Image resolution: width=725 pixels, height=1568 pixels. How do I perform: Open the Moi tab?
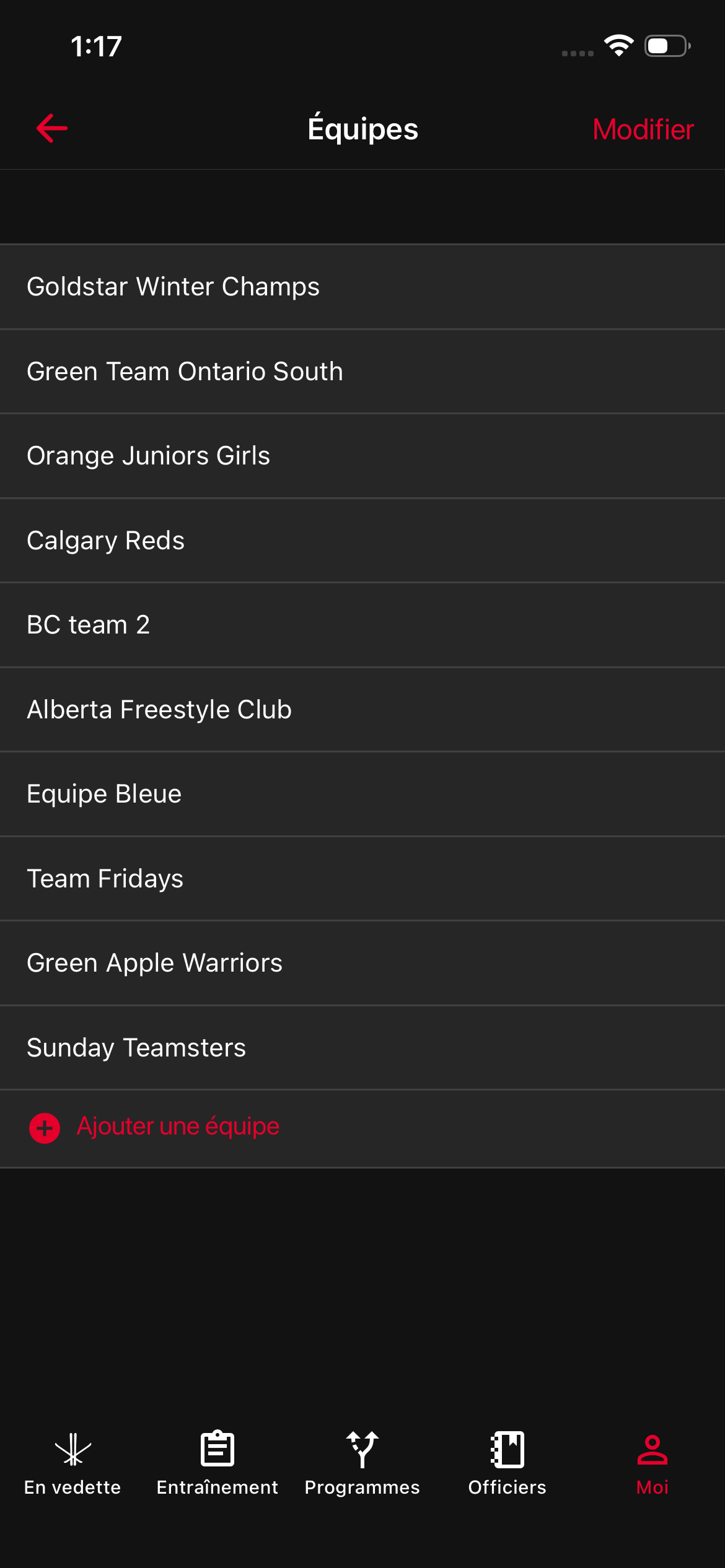(652, 1463)
